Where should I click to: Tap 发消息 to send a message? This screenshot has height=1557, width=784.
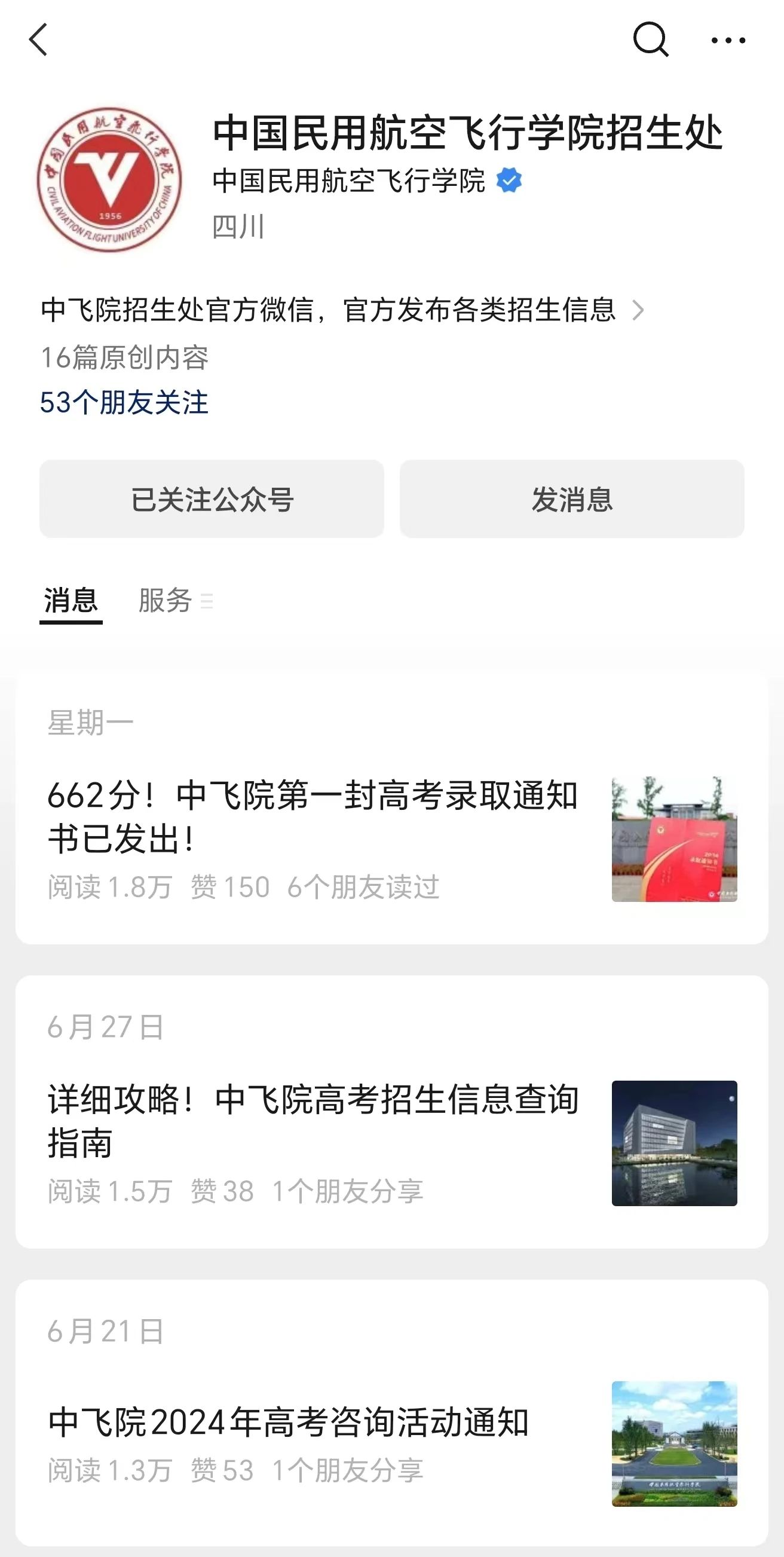point(572,499)
